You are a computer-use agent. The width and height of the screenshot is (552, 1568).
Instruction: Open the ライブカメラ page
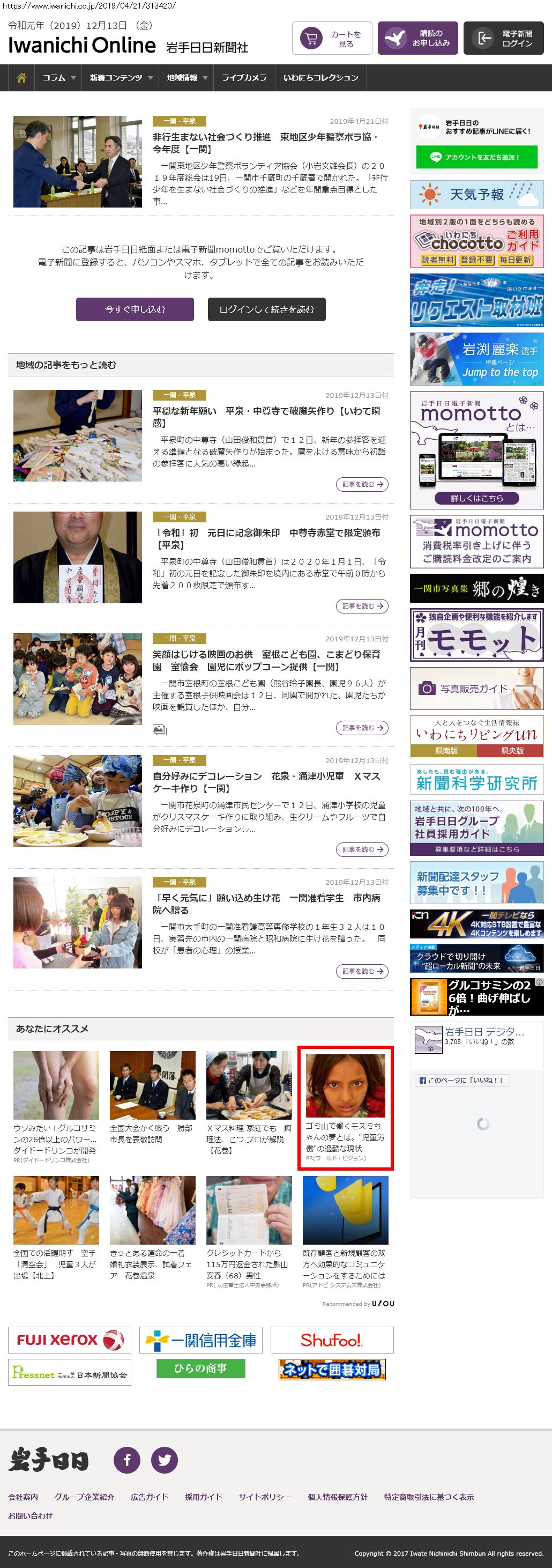pos(243,78)
